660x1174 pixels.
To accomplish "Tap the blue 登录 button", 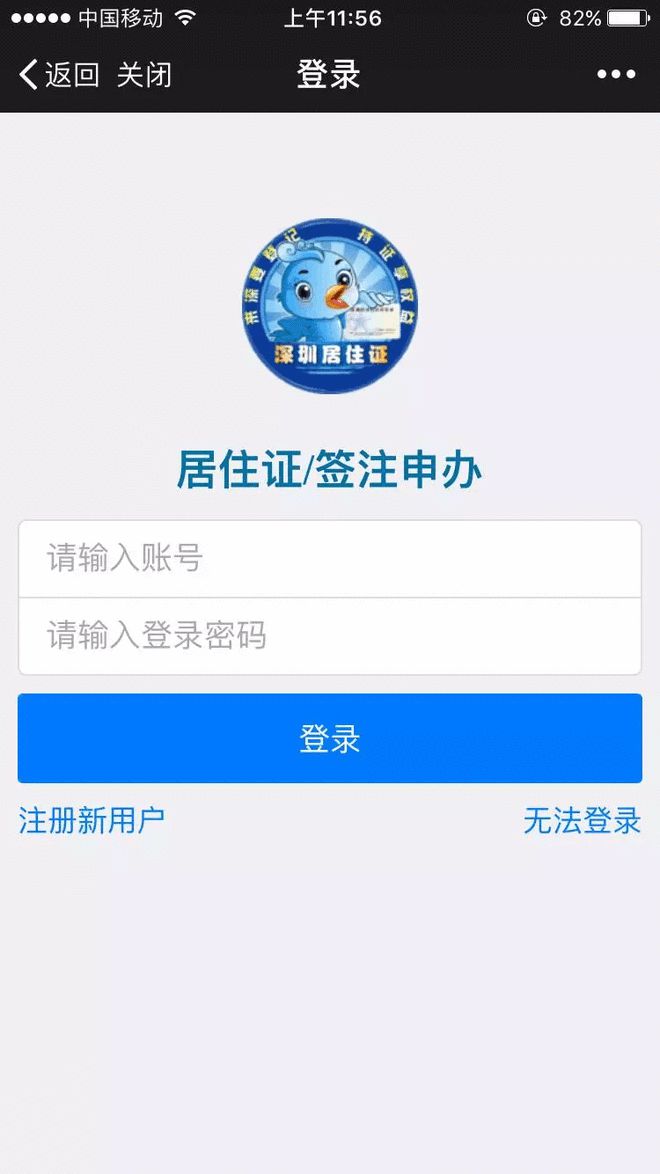I will (330, 738).
